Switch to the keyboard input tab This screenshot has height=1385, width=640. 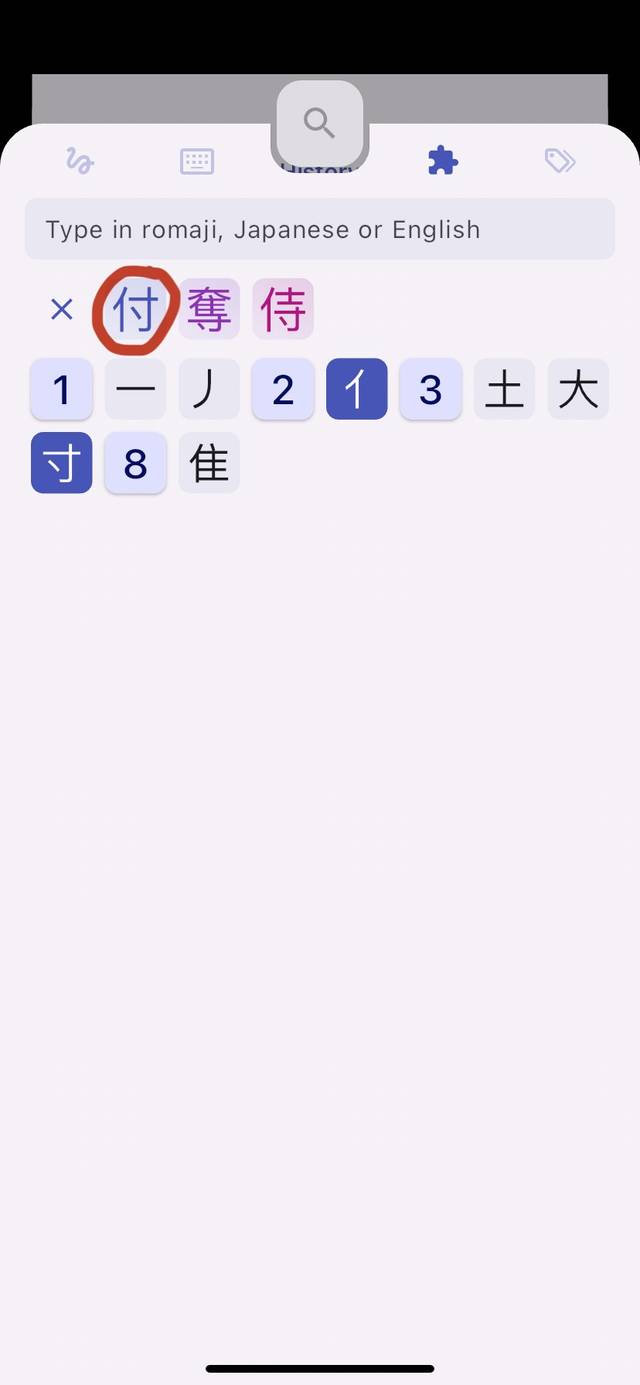point(197,161)
